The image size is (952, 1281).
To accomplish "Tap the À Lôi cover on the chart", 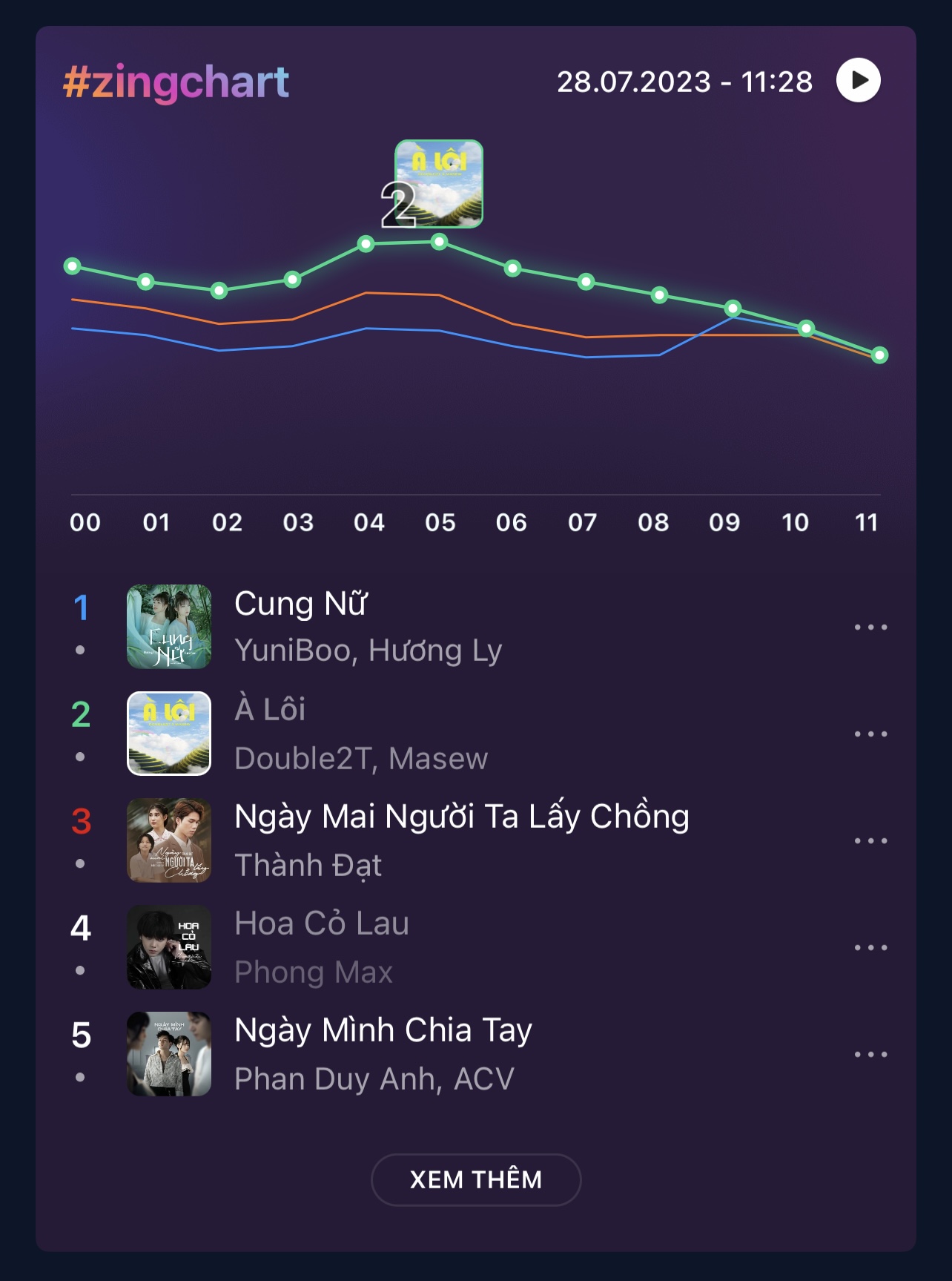I will coord(439,184).
